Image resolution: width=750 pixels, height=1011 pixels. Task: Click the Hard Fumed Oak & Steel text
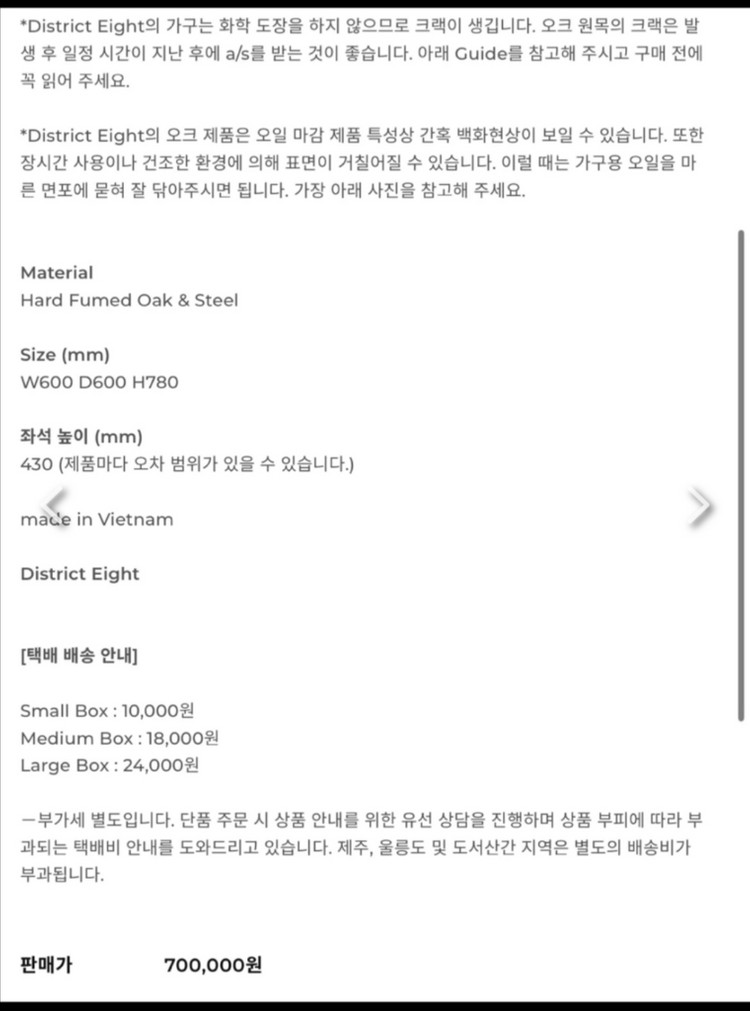(129, 300)
